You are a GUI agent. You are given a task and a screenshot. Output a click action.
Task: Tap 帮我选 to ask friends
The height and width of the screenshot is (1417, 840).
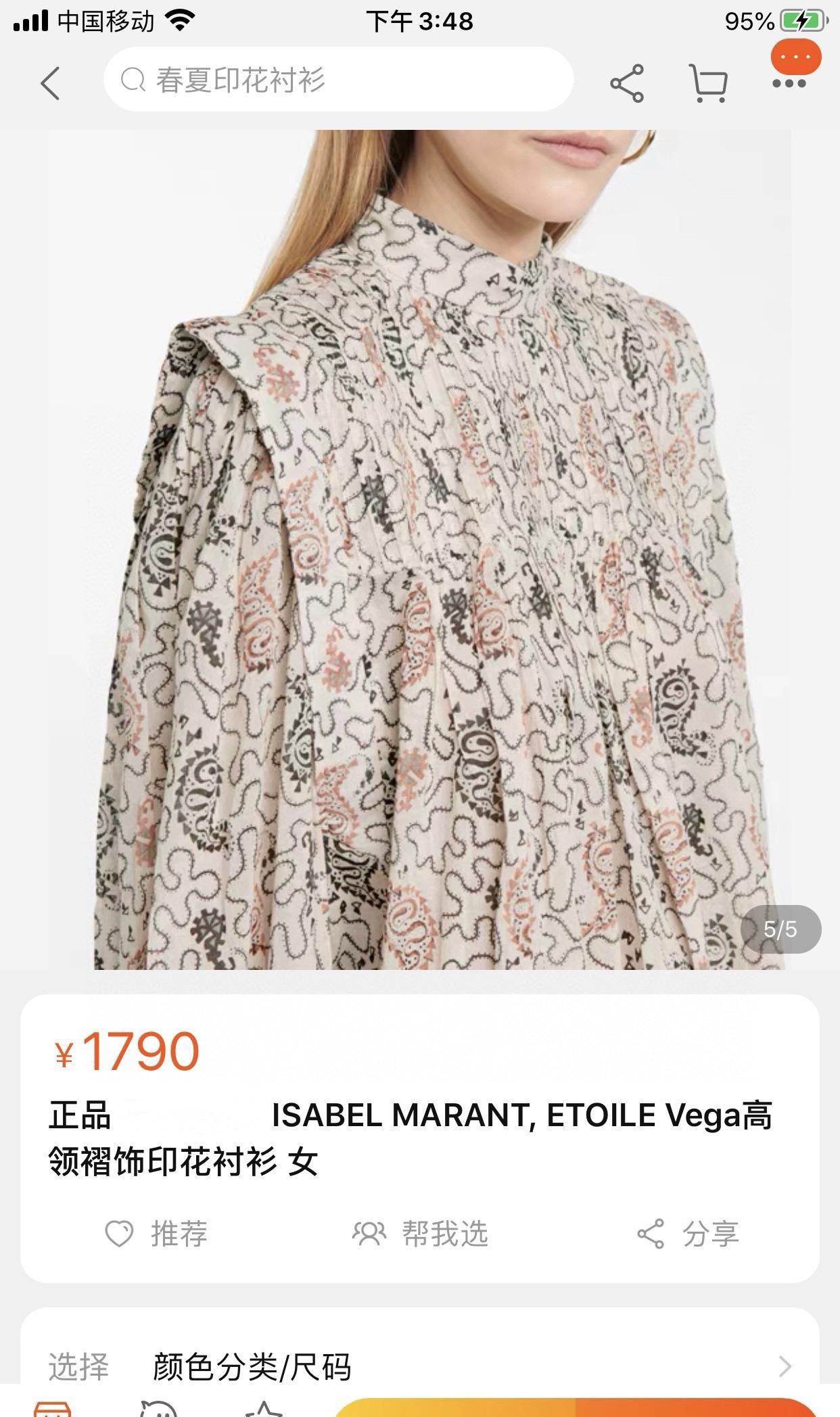click(420, 1233)
